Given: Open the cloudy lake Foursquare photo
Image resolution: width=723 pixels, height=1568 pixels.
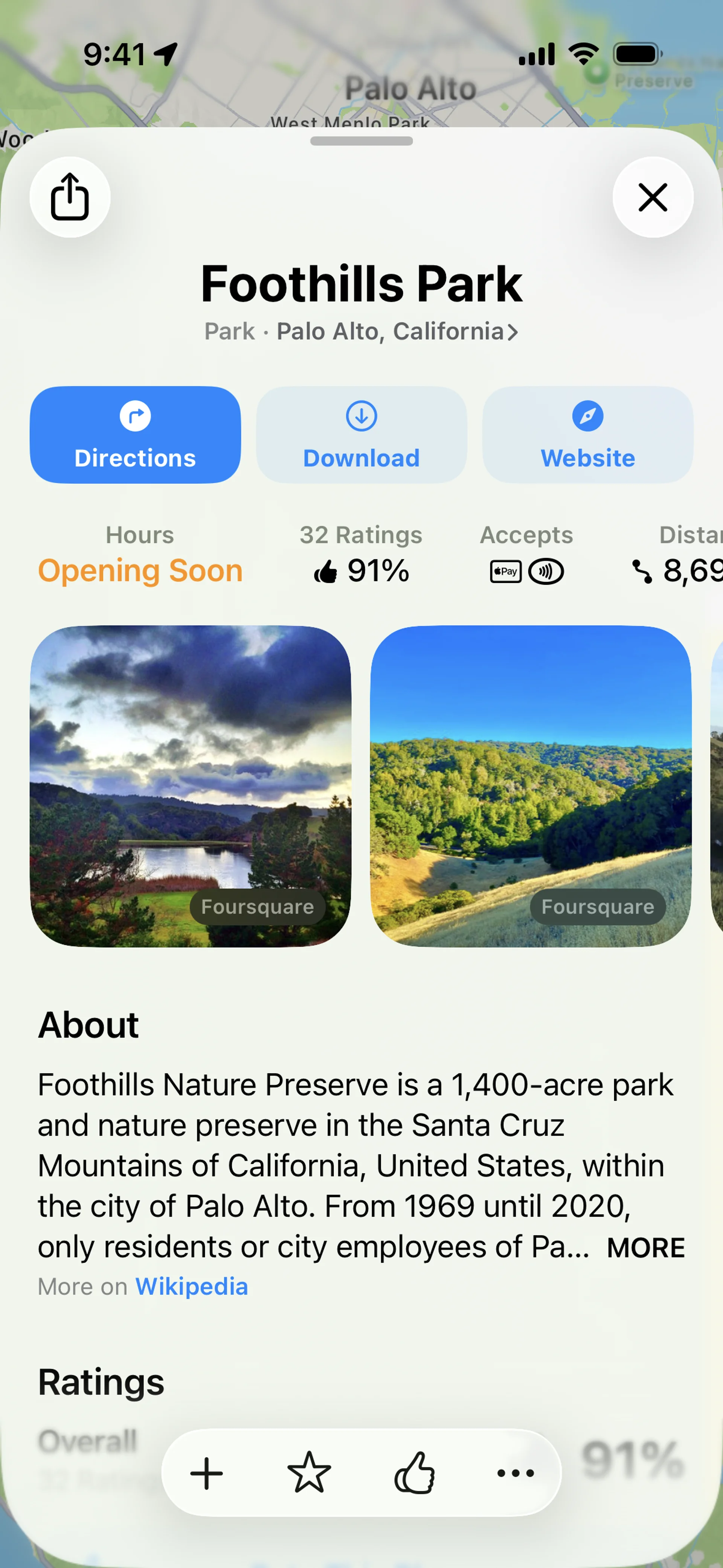Looking at the screenshot, I should (191, 785).
